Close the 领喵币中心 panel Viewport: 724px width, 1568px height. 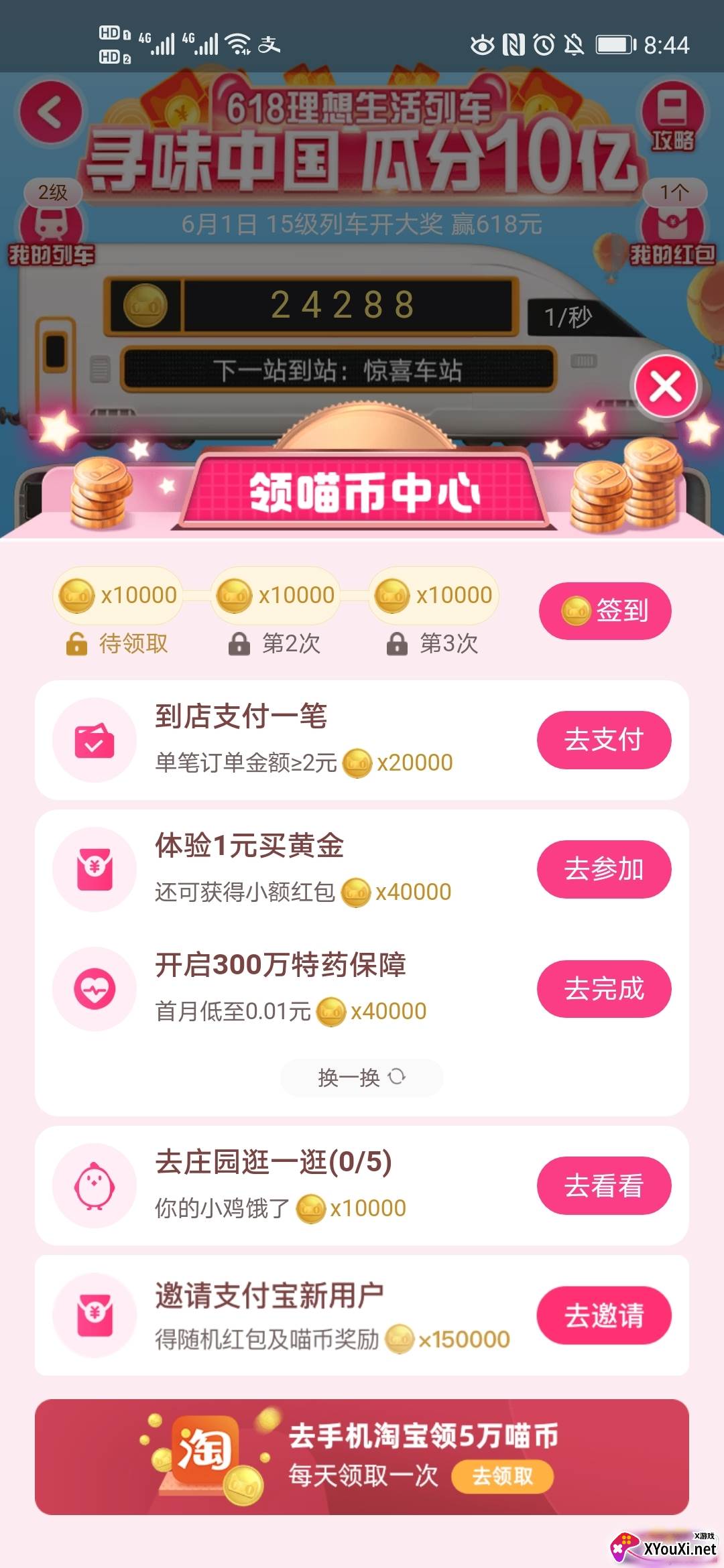(x=666, y=387)
